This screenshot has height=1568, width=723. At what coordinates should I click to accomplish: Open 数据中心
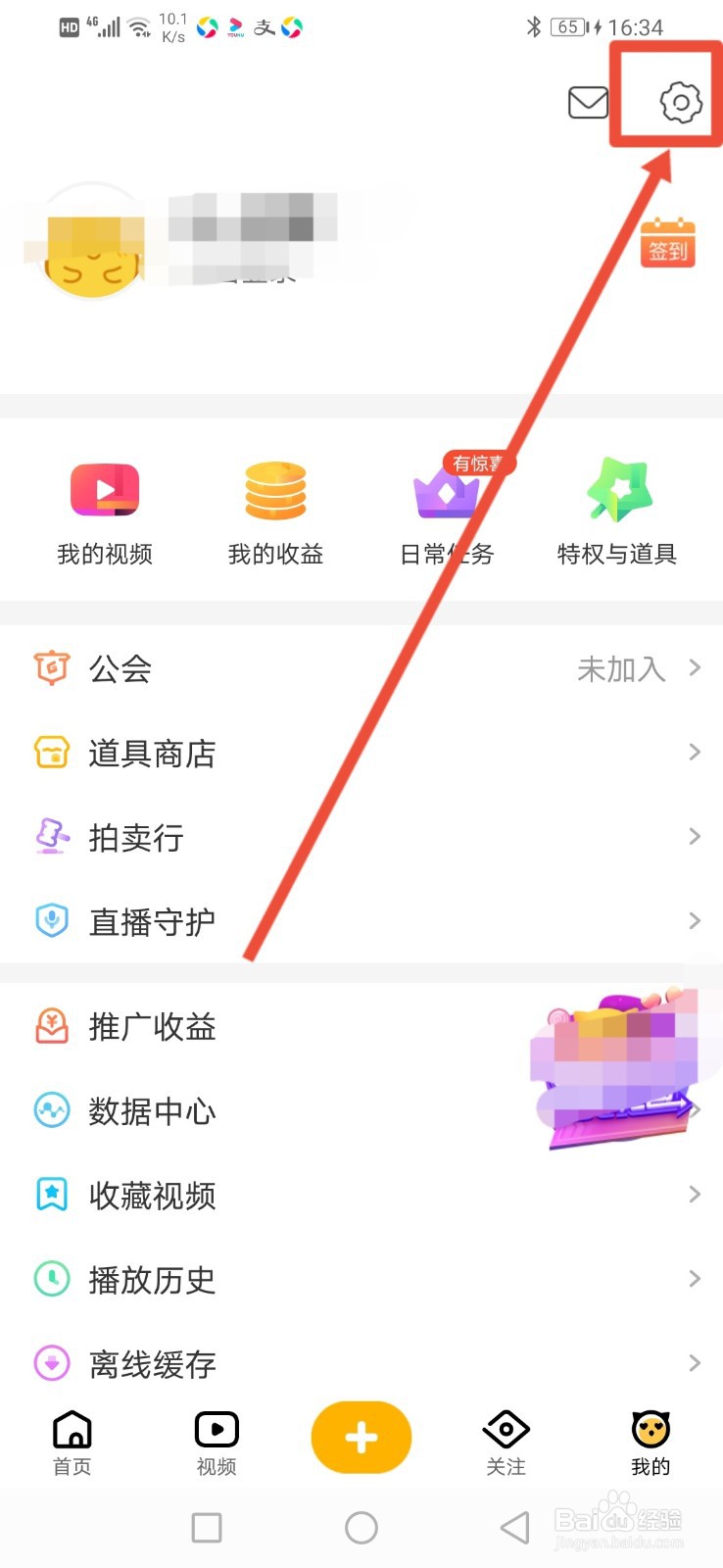point(152,1110)
